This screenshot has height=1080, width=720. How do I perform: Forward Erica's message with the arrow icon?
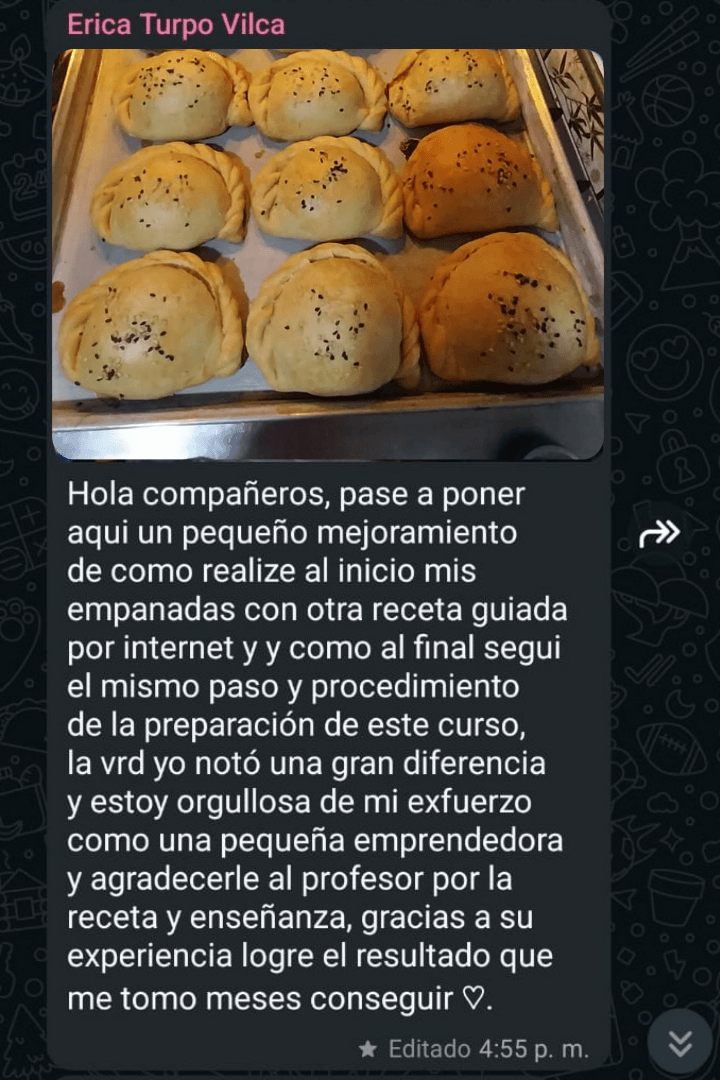[659, 534]
